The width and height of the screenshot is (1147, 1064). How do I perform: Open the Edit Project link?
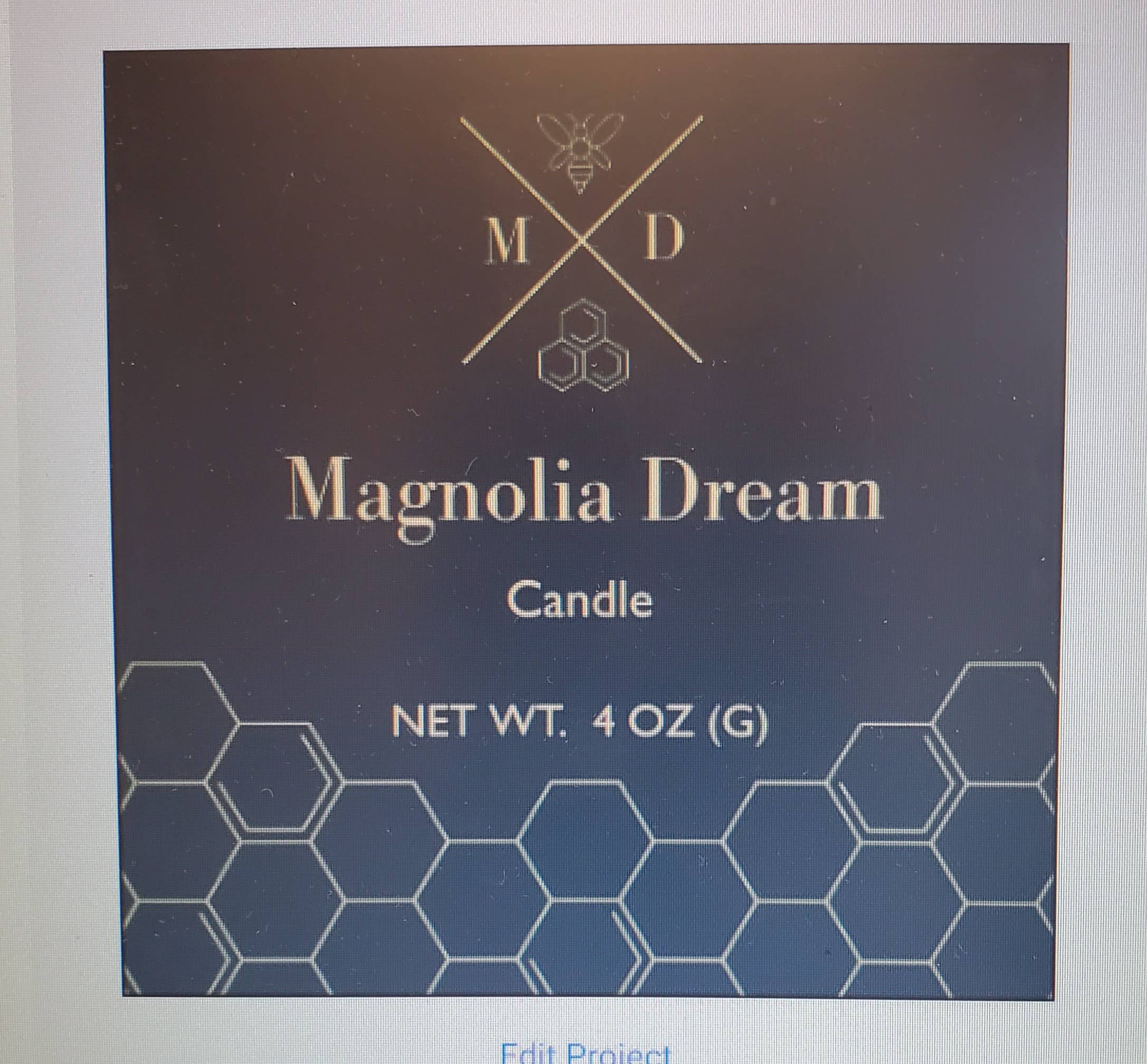(x=586, y=1052)
